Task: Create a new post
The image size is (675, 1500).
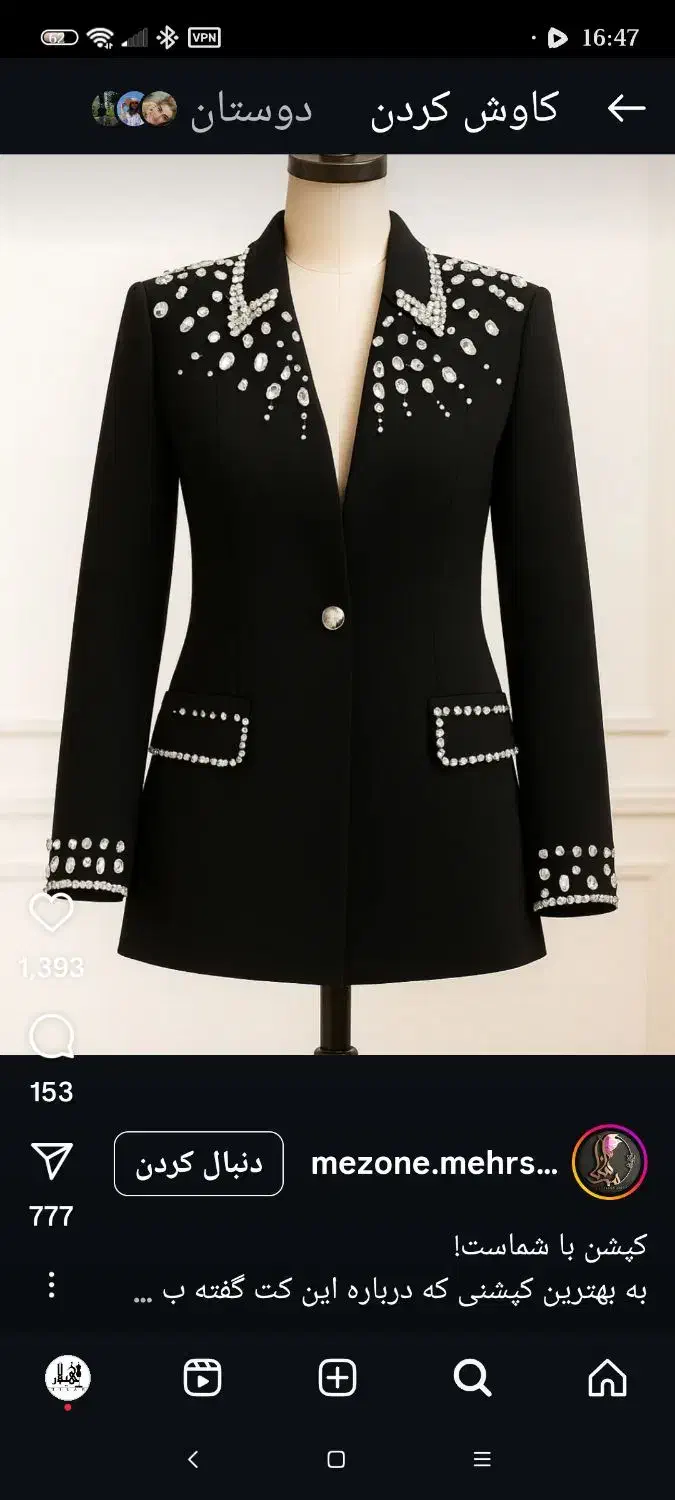Action: tap(337, 1378)
